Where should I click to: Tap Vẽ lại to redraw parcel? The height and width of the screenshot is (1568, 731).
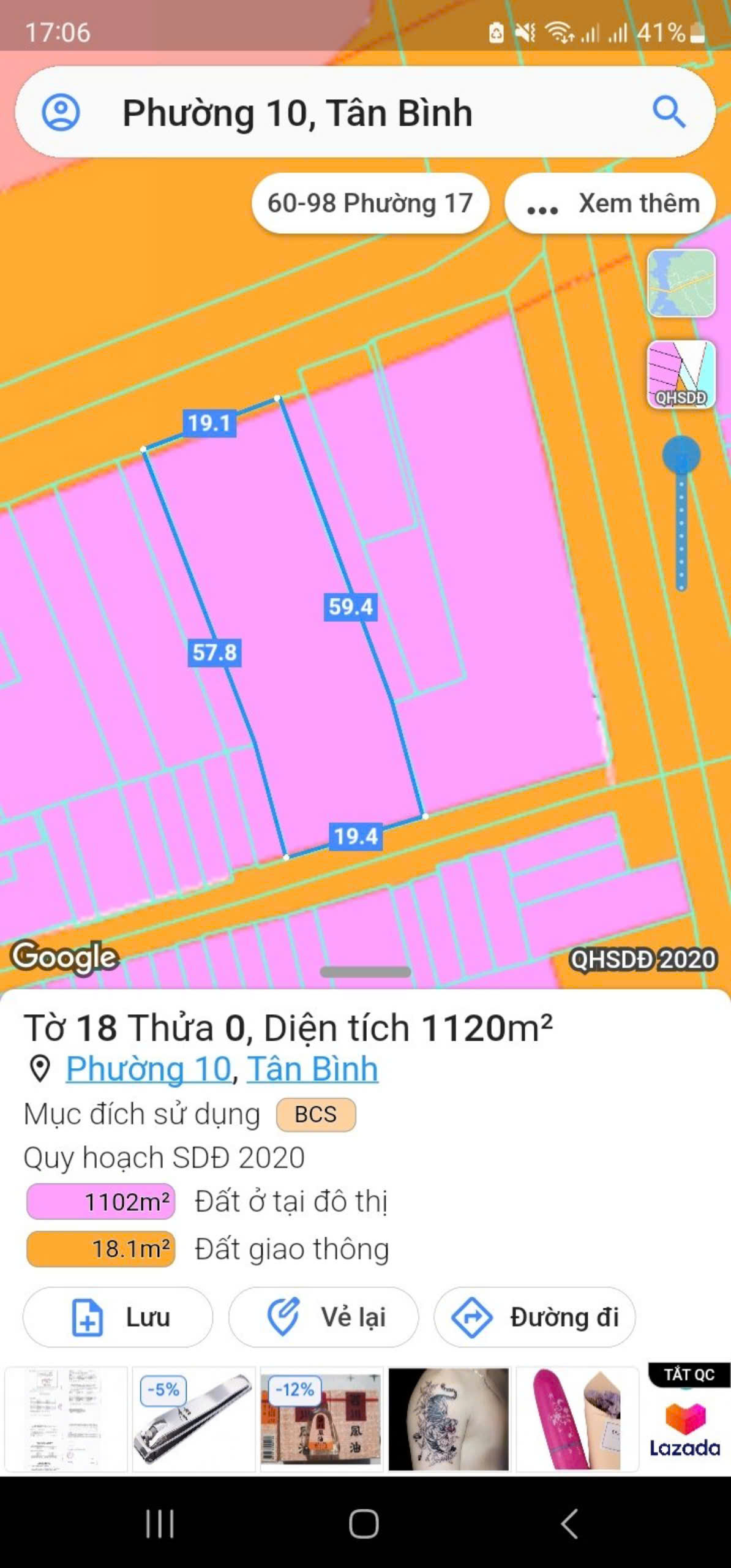[x=323, y=1317]
